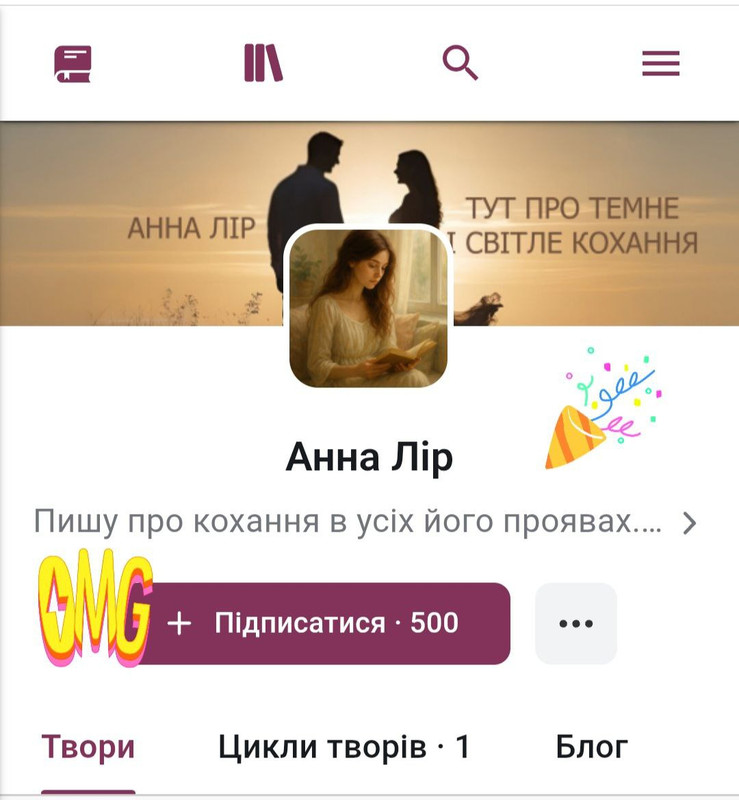Open the hamburger menu
The image size is (739, 800).
tap(661, 64)
